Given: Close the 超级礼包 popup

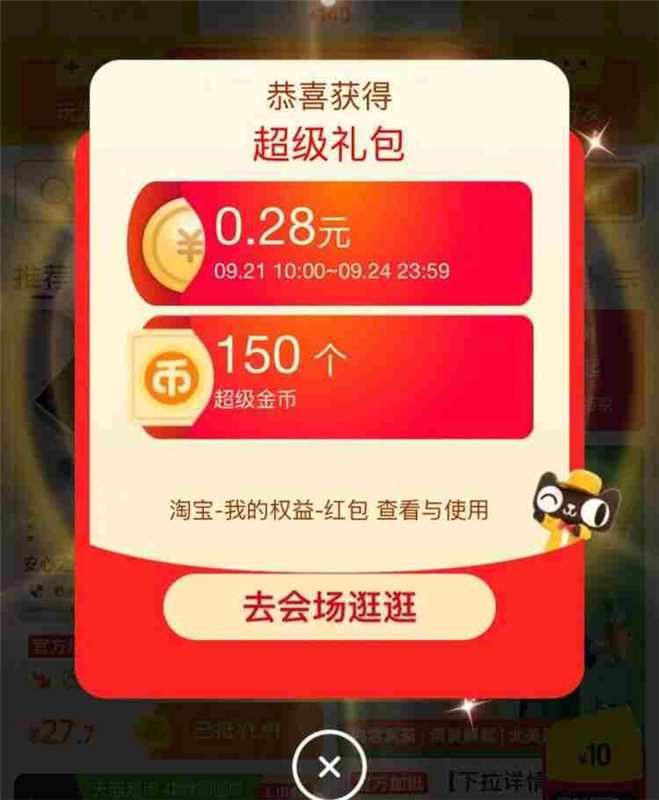Looking at the screenshot, I should pos(330,766).
